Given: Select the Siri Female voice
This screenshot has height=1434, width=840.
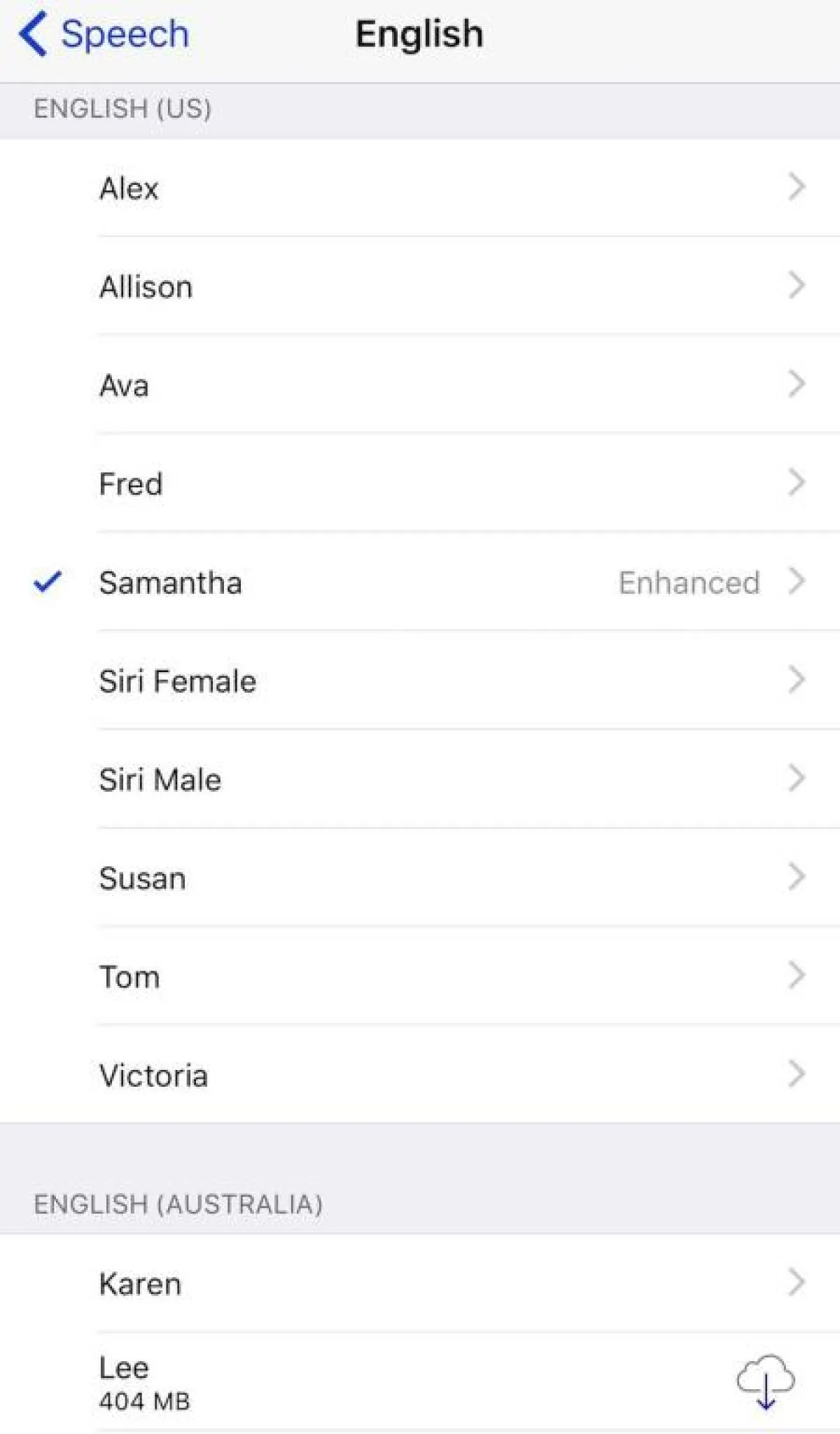Looking at the screenshot, I should tap(420, 681).
